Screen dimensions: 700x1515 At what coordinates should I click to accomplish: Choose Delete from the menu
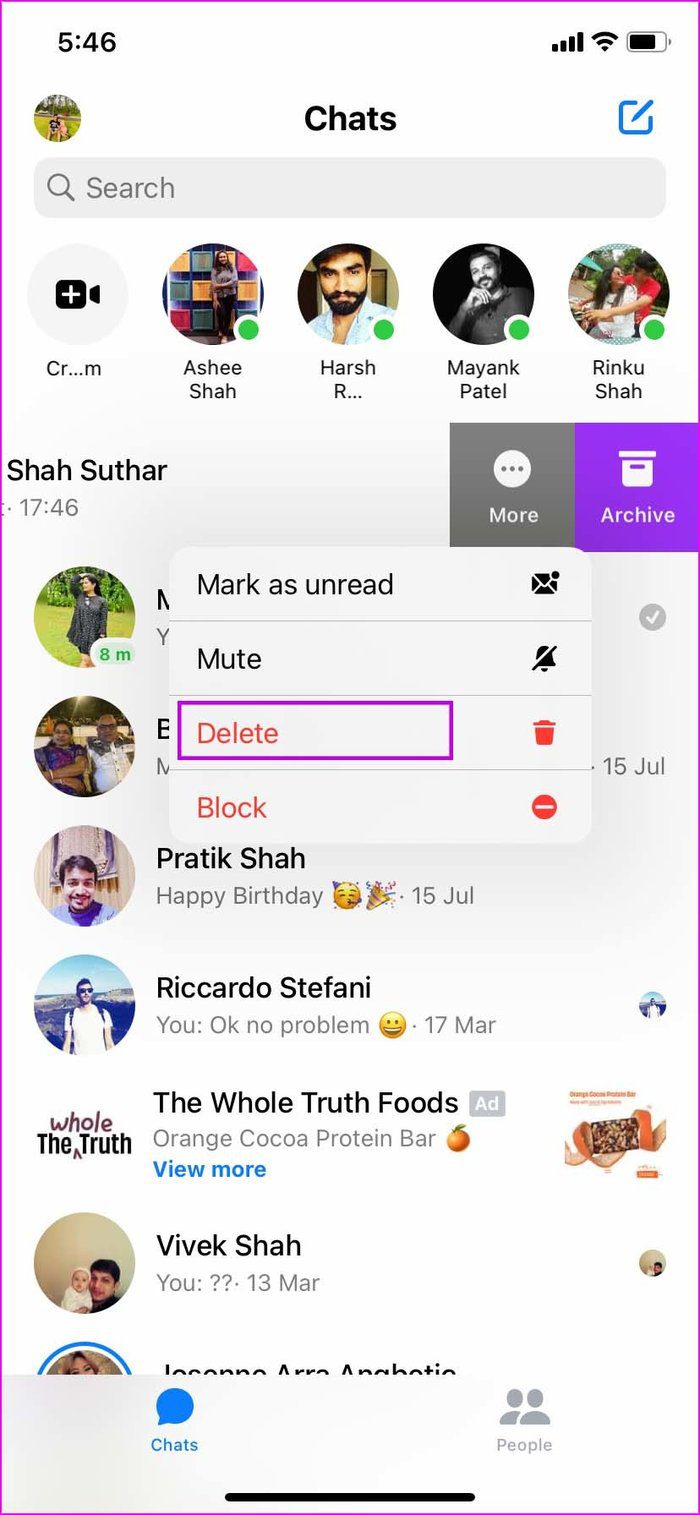tap(380, 733)
